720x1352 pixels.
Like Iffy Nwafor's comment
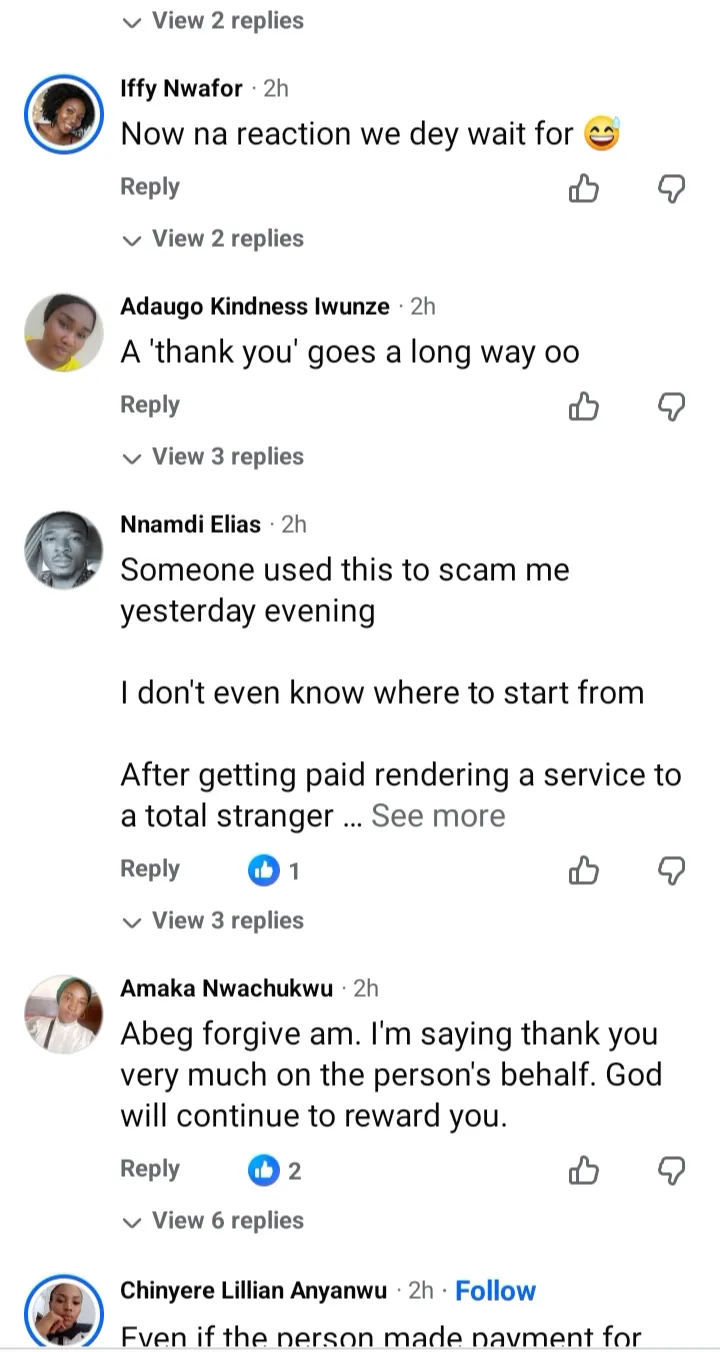[583, 188]
